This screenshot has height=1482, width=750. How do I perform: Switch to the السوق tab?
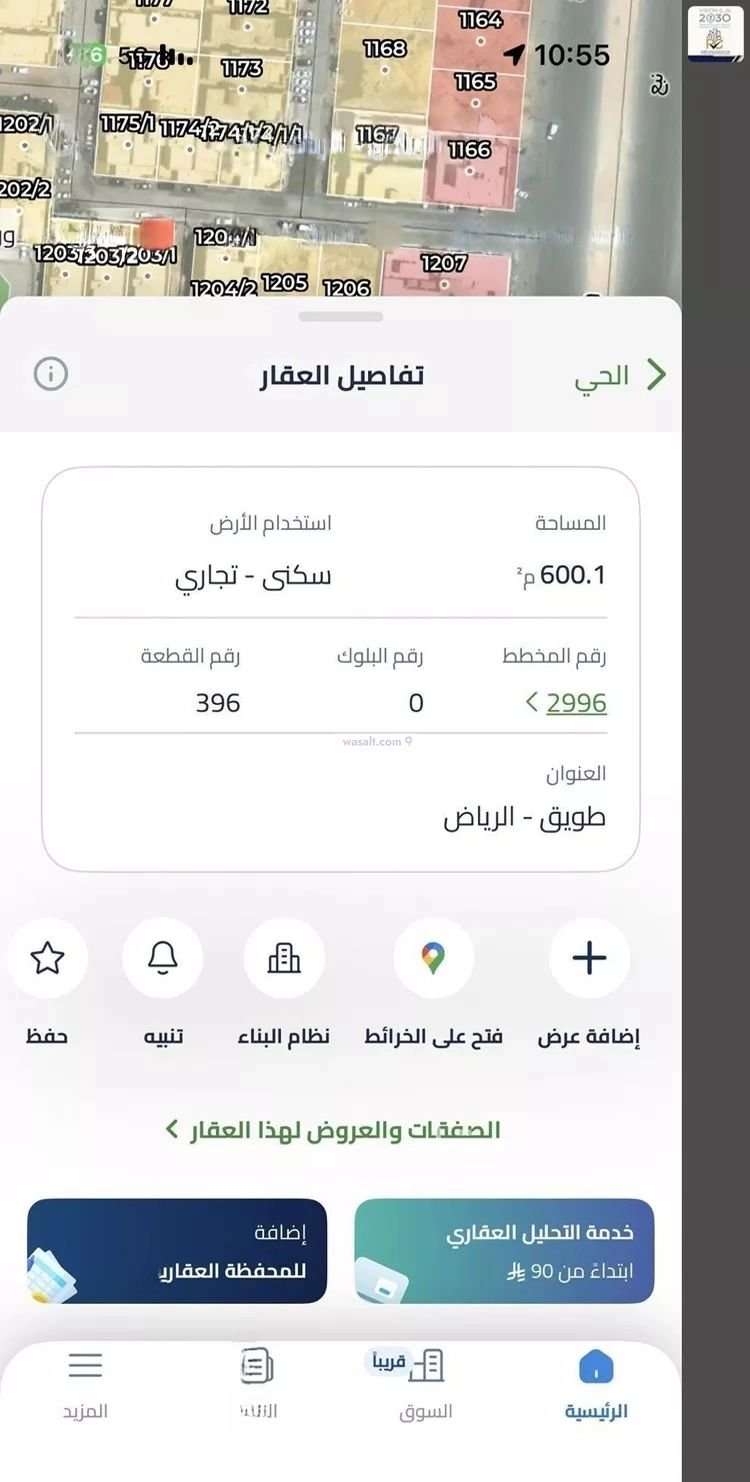pos(426,1385)
